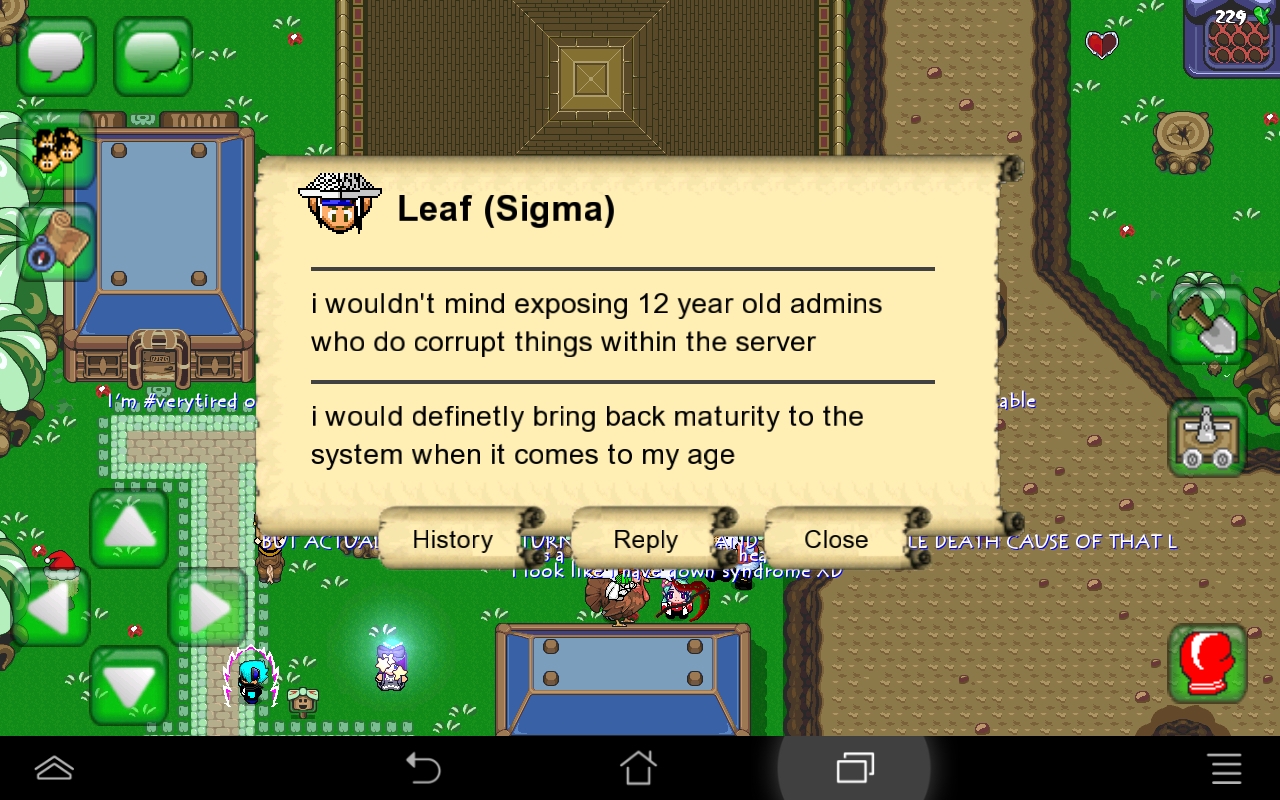Move right with the D-pad arrow

coord(207,606)
